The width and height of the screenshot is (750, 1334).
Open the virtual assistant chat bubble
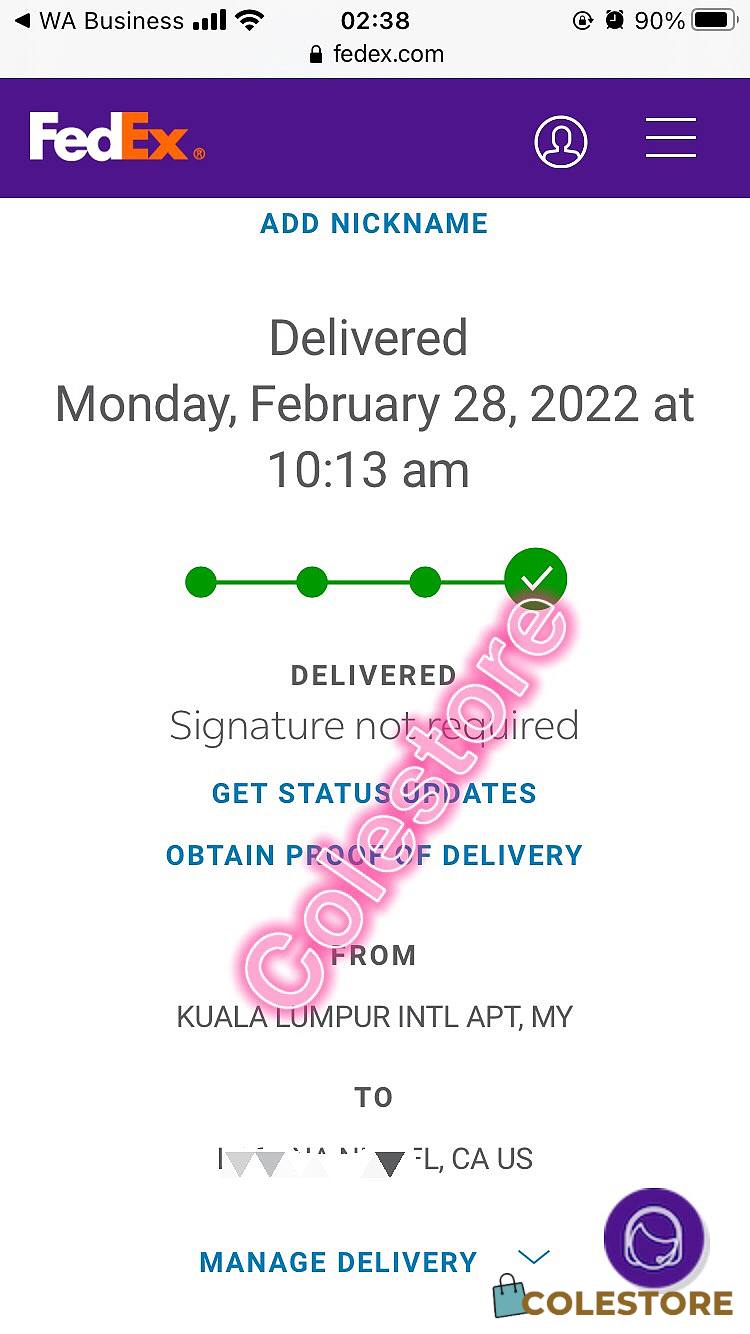pos(654,1238)
